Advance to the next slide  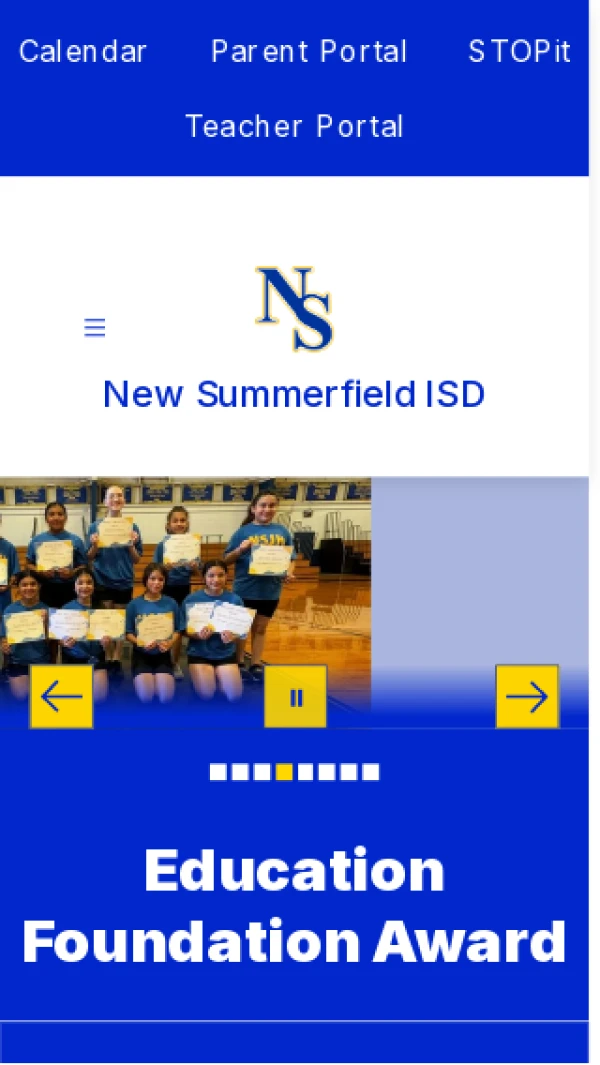[x=527, y=697]
